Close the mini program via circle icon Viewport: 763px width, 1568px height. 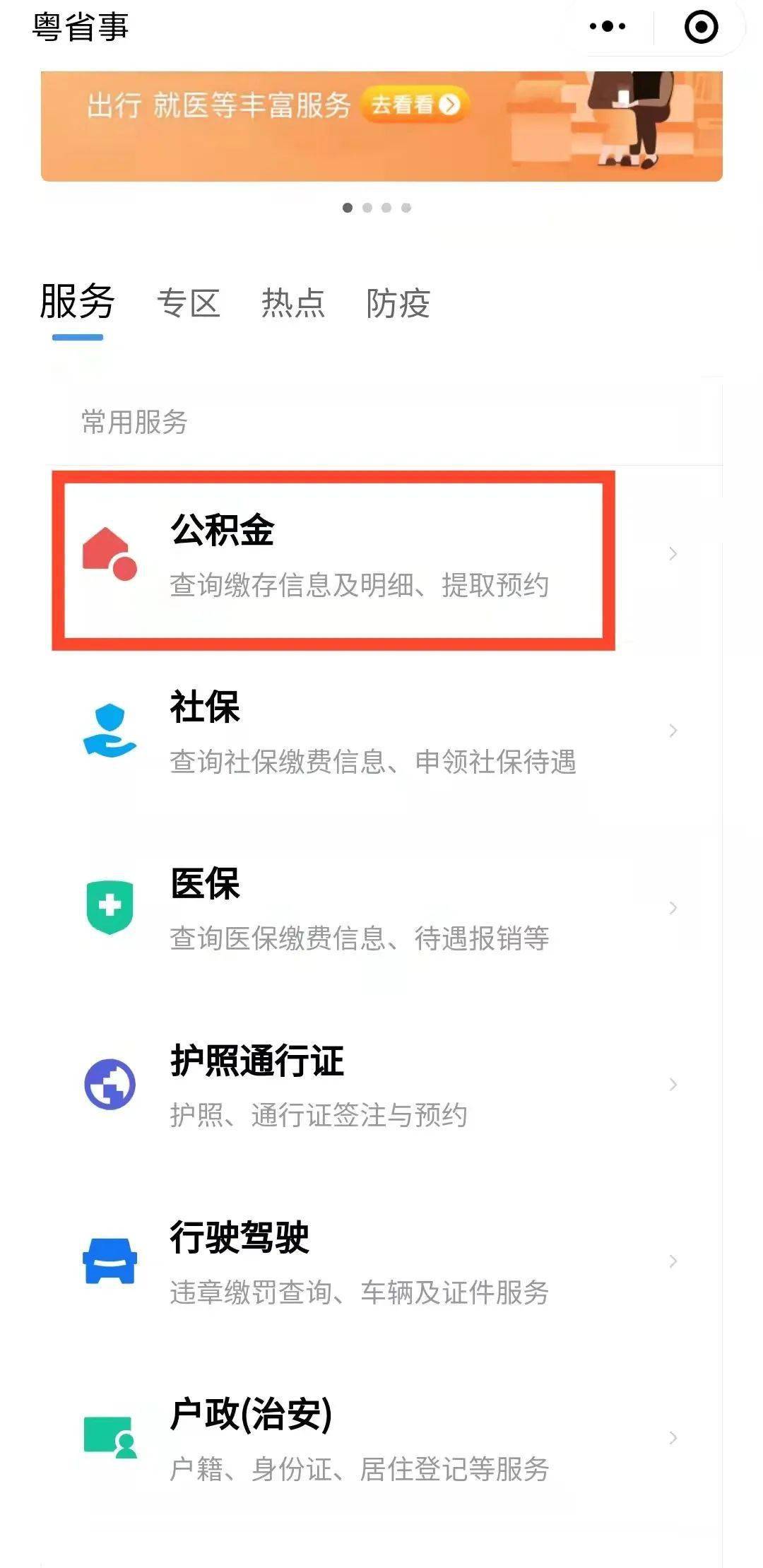coord(701,27)
